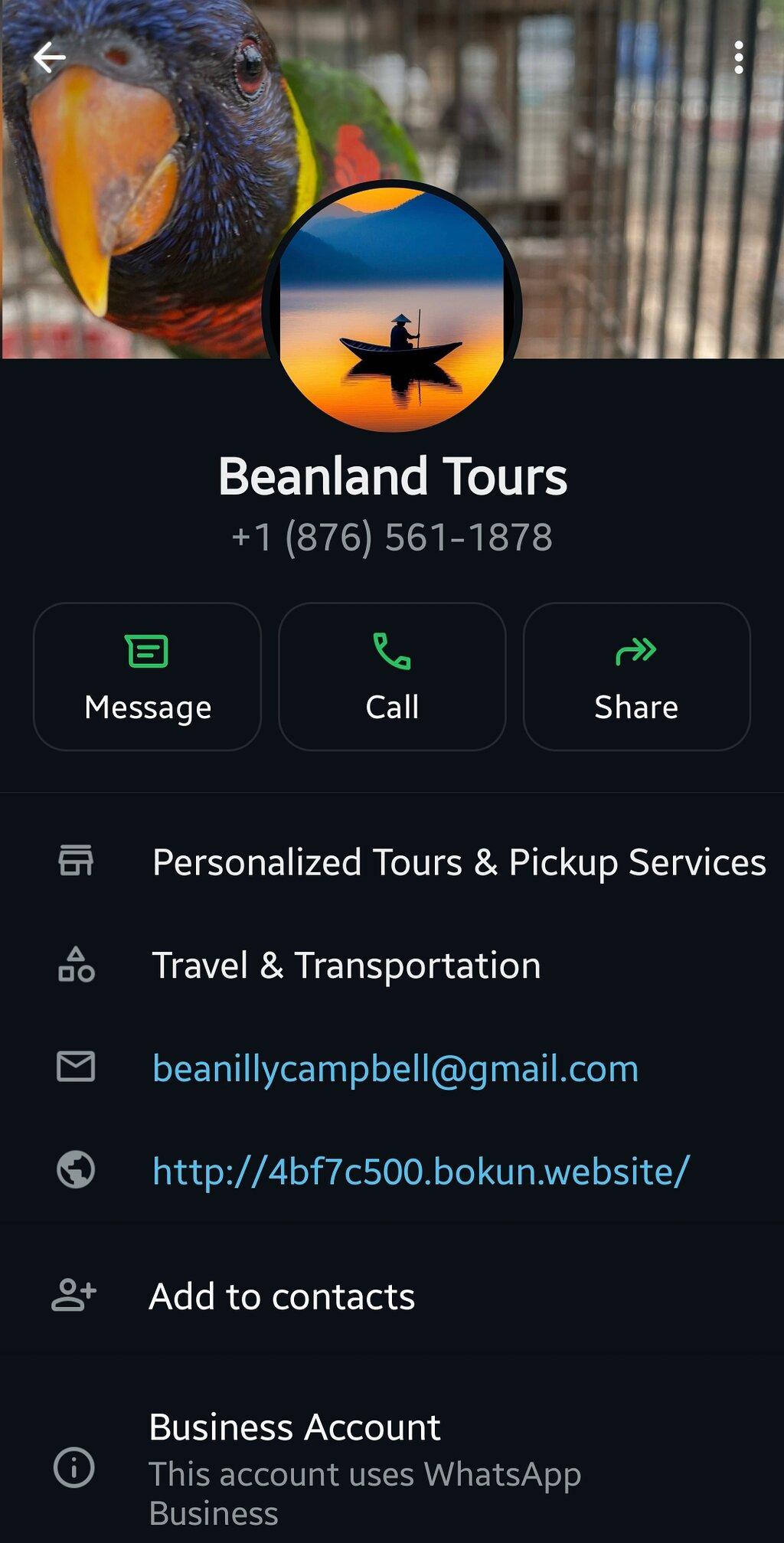Open the beanillycampbell@gmail.com email link
This screenshot has height=1543, width=784.
395,1068
